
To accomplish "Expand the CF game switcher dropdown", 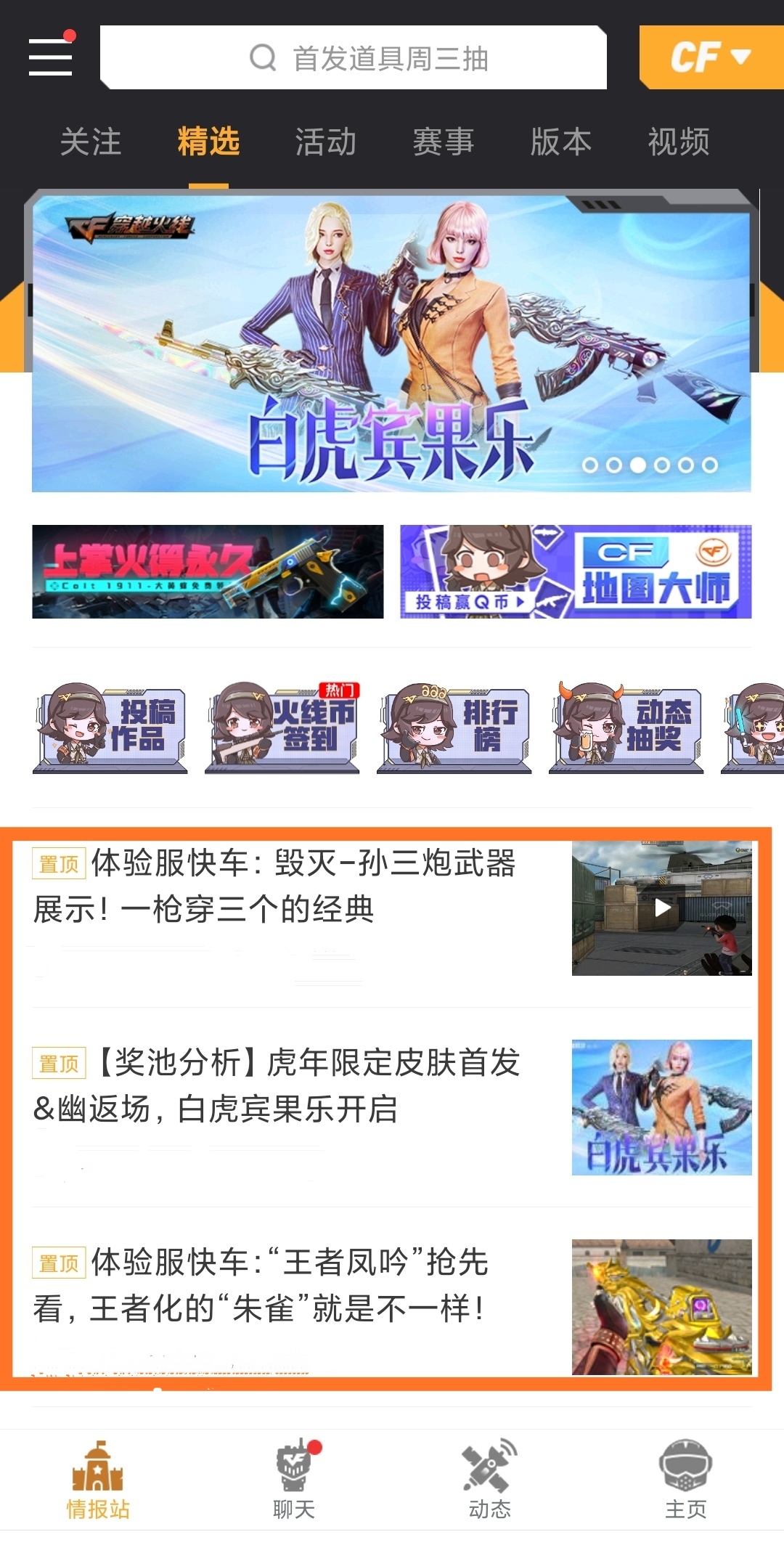I will tap(710, 57).
